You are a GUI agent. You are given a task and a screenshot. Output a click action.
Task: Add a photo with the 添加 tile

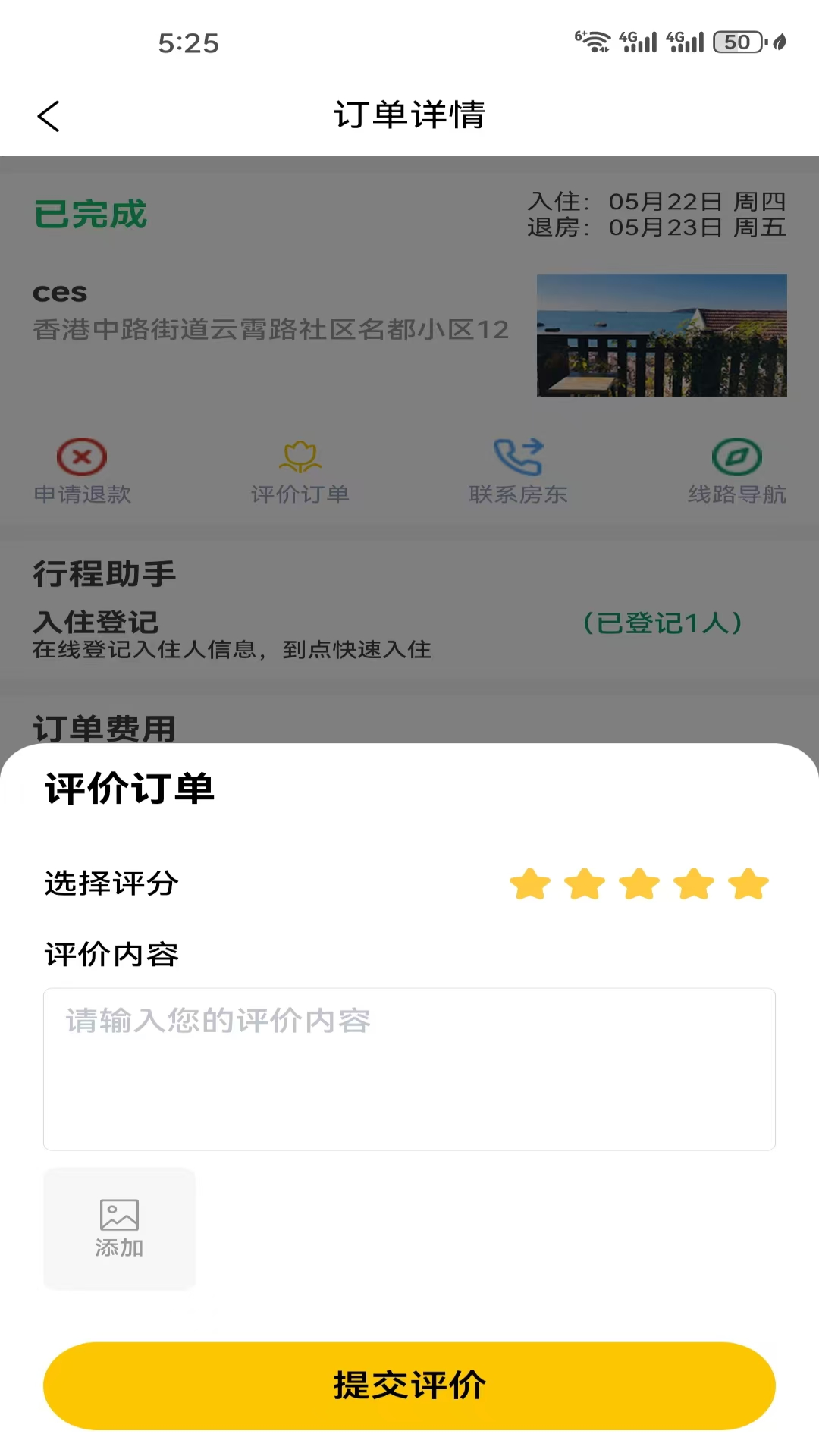pyautogui.click(x=119, y=1228)
